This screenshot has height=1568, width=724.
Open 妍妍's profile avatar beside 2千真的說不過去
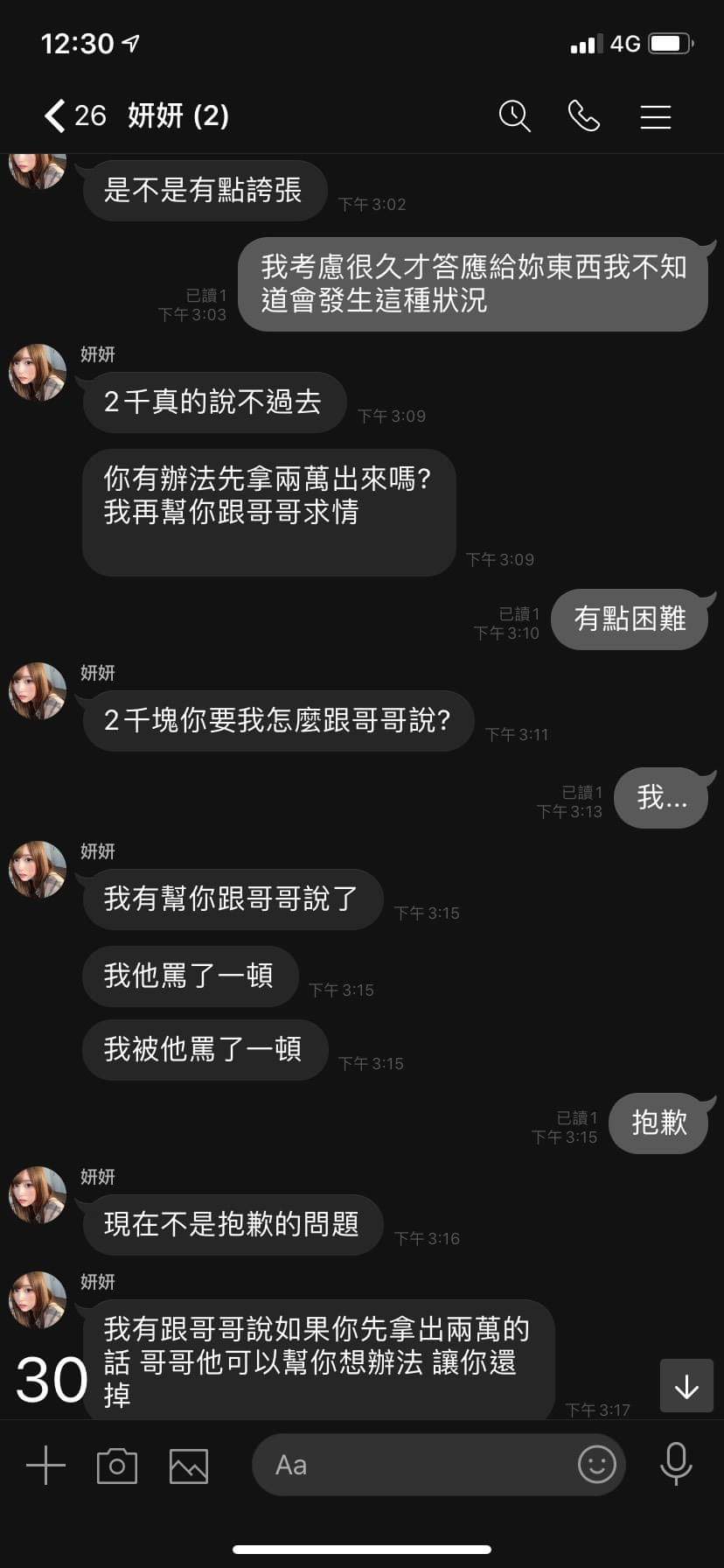click(x=38, y=372)
